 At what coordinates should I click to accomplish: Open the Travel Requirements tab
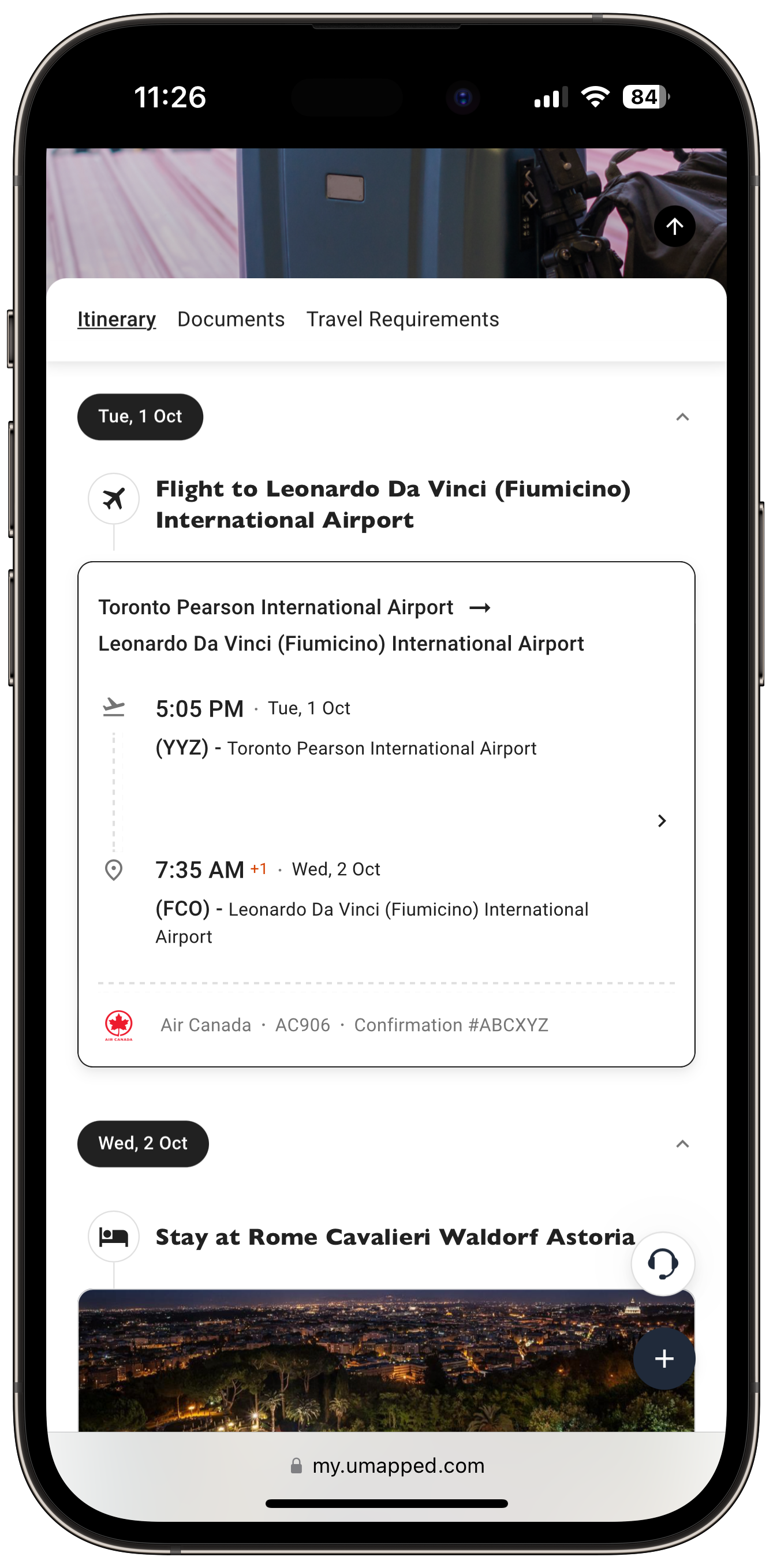tap(402, 319)
